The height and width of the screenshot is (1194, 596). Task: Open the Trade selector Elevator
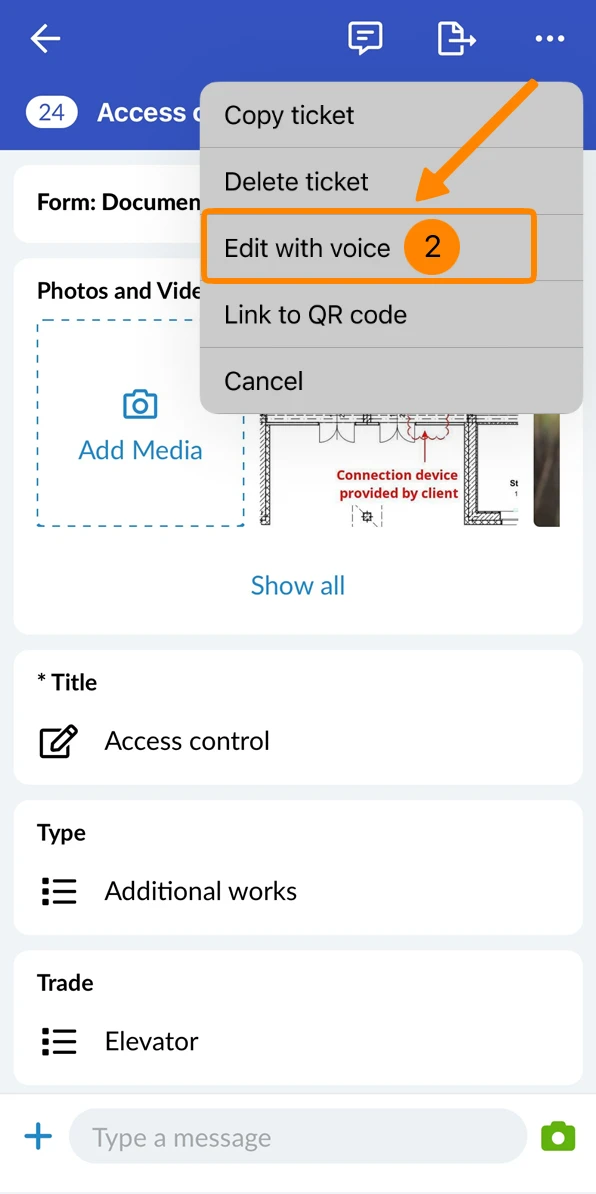pyautogui.click(x=298, y=1041)
